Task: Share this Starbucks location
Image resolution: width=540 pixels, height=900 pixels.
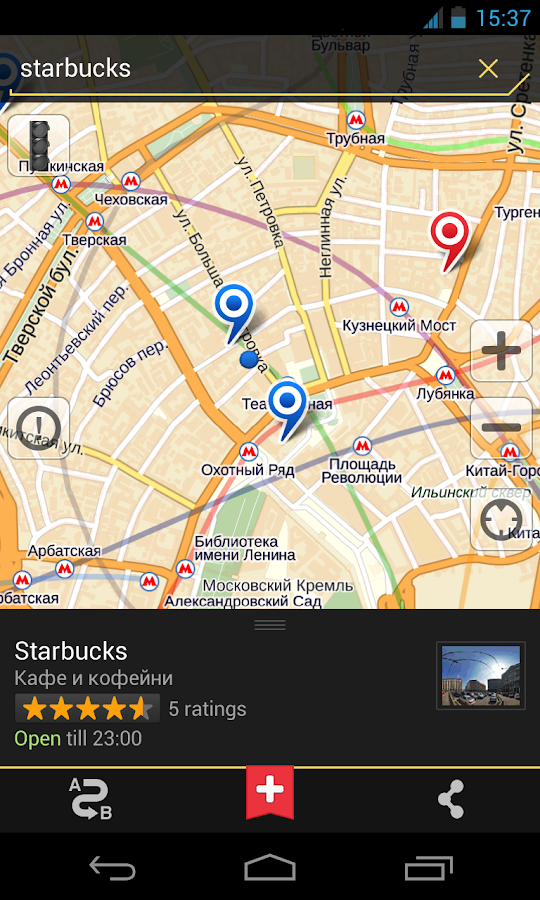Action: point(450,799)
